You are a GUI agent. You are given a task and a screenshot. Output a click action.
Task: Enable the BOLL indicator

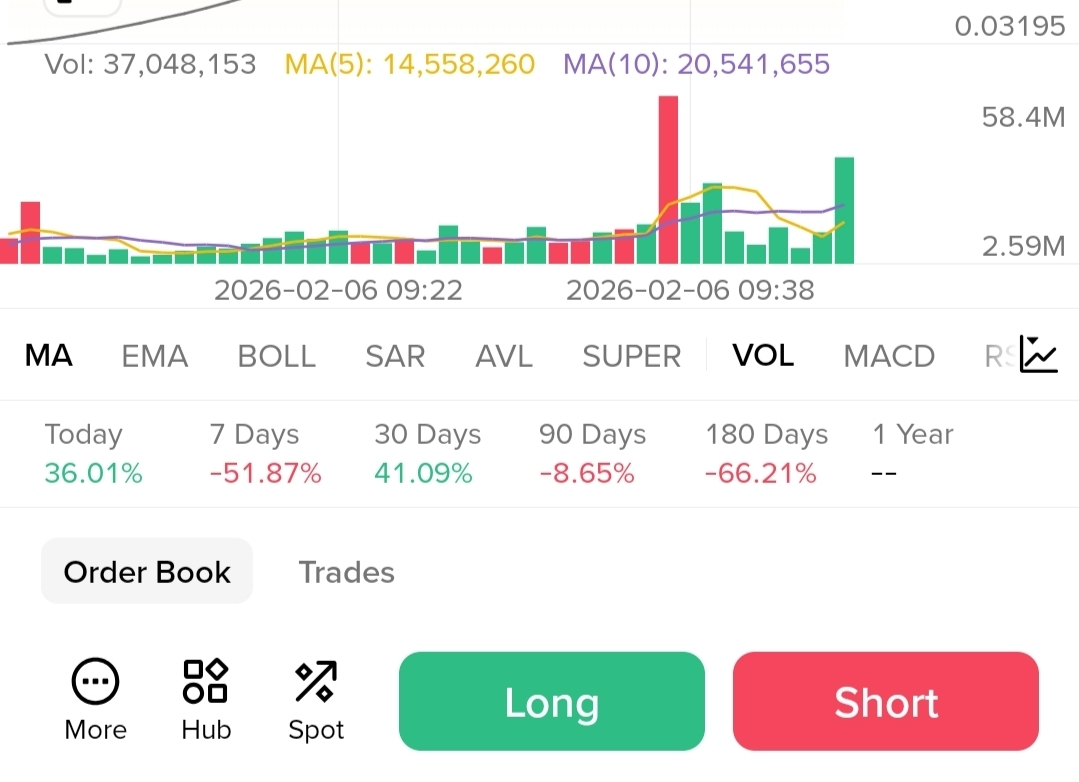pyautogui.click(x=276, y=356)
